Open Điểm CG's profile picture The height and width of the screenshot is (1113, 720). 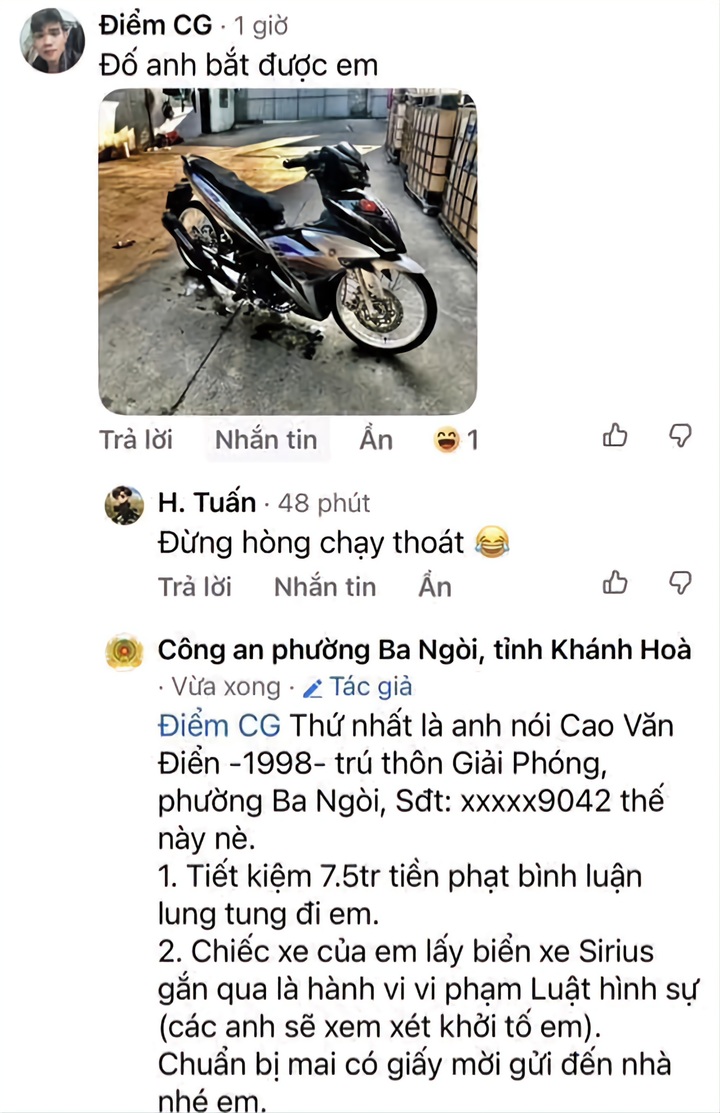click(52, 41)
